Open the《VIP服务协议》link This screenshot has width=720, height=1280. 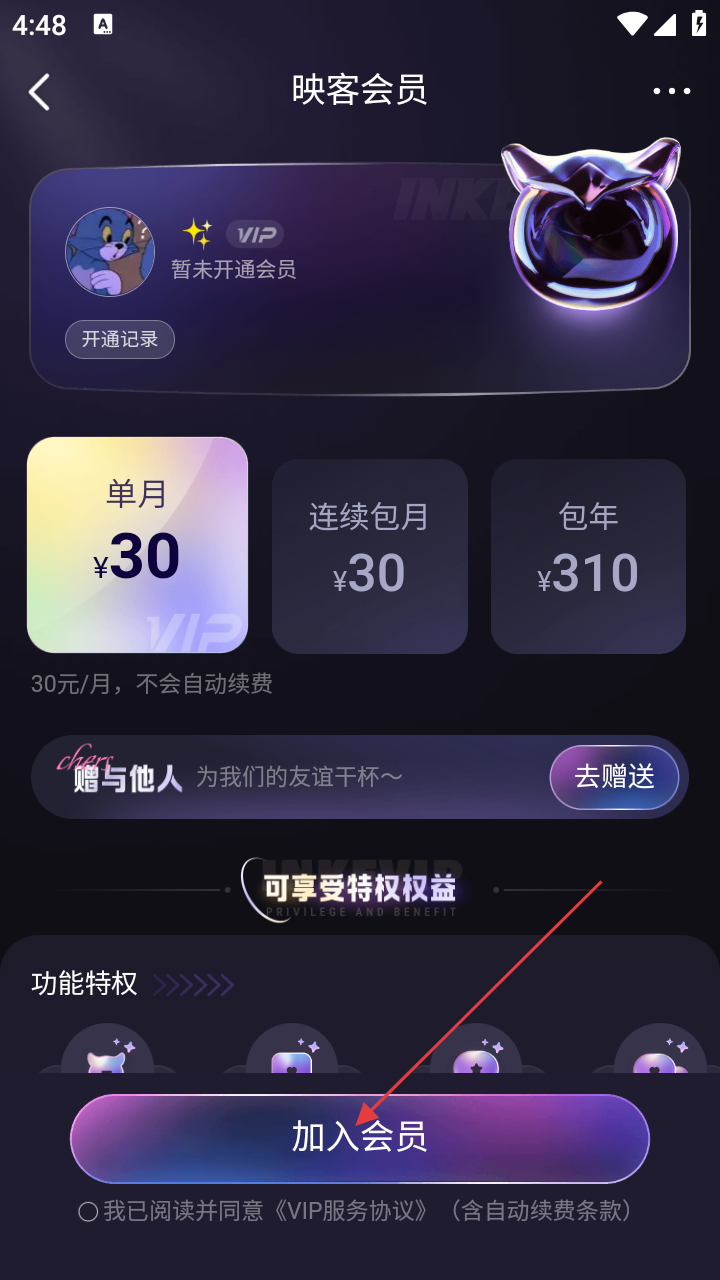pyautogui.click(x=357, y=1211)
